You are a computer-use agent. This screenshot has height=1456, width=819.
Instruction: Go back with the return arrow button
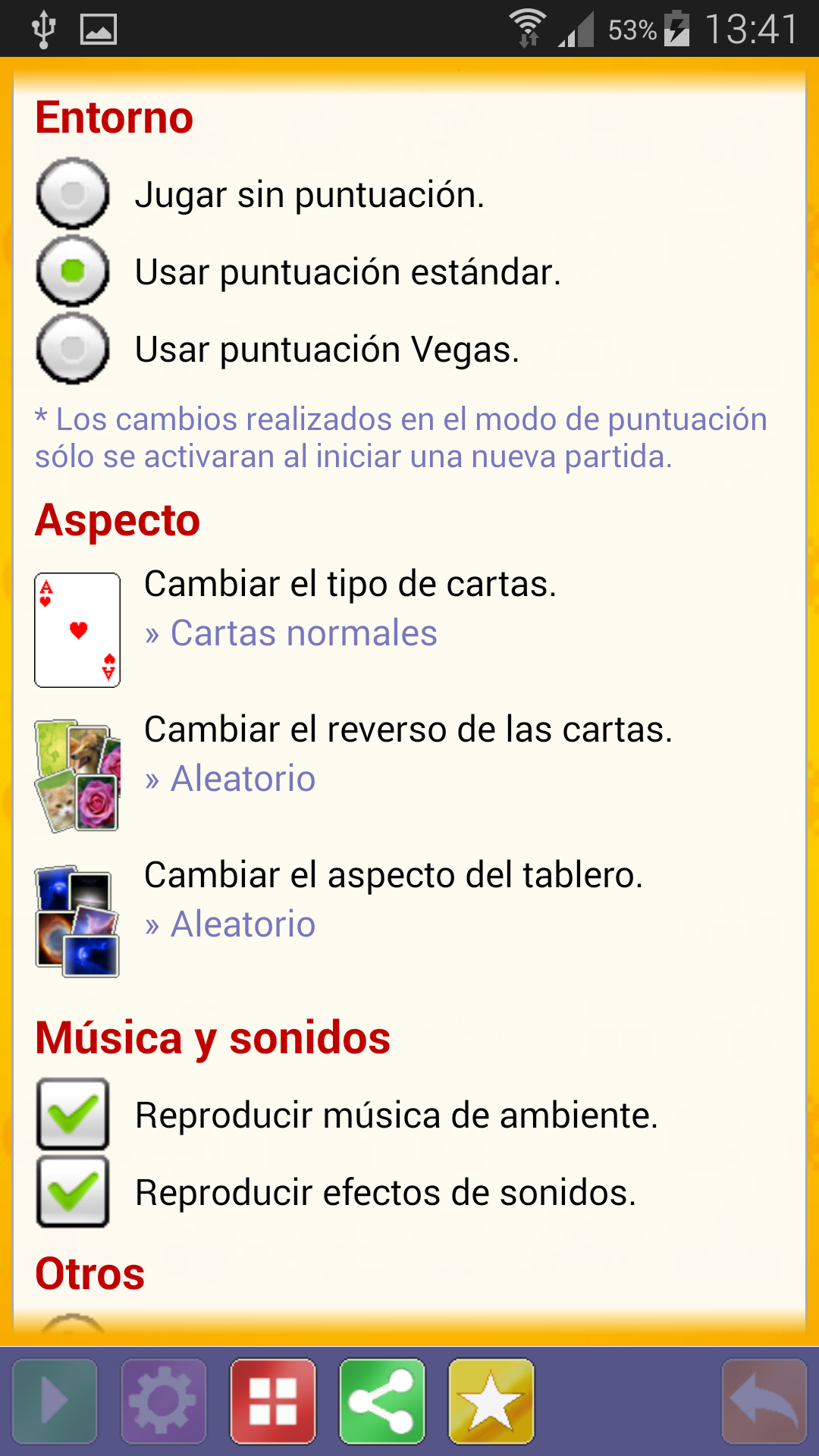coord(764,1401)
